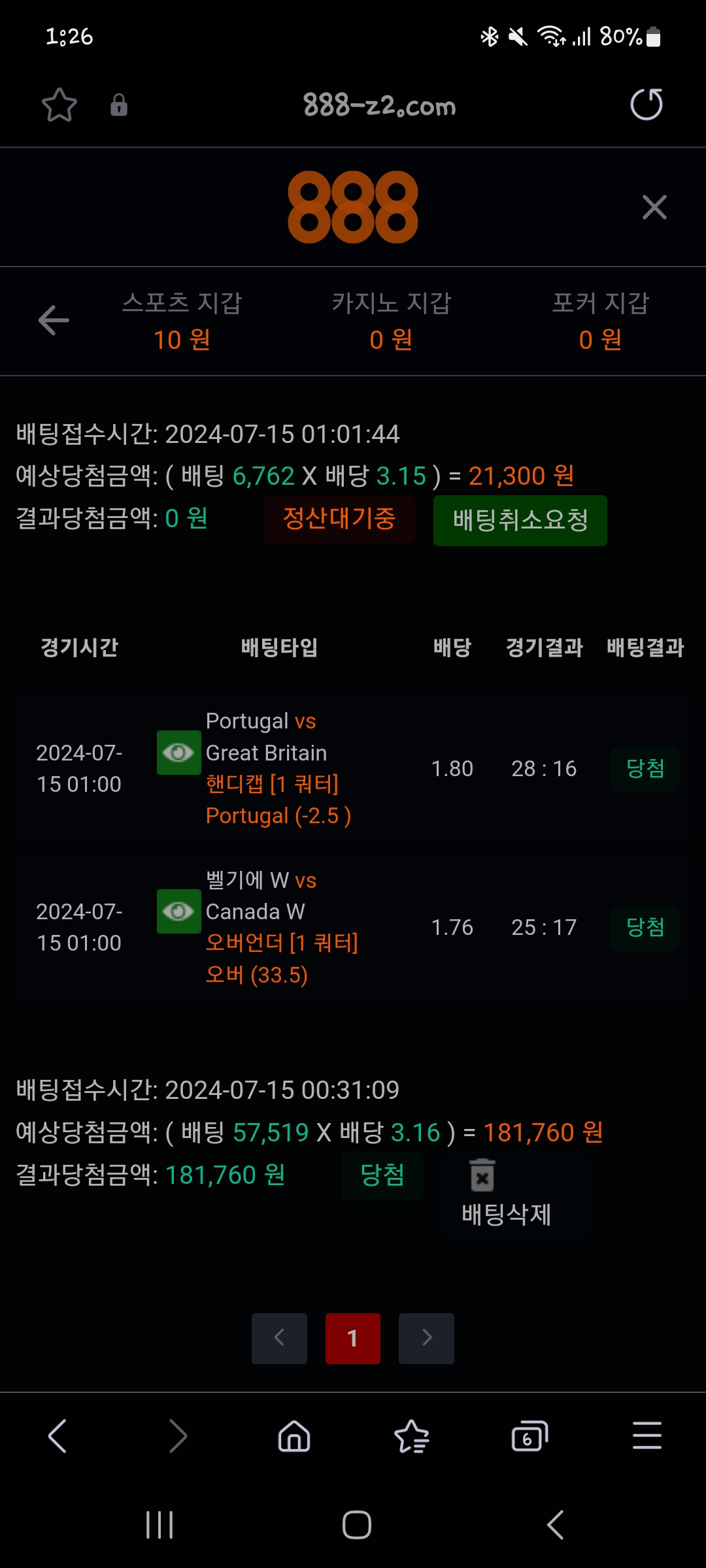Bookmark this page with the star icon
The image size is (706, 1568).
pyautogui.click(x=59, y=105)
